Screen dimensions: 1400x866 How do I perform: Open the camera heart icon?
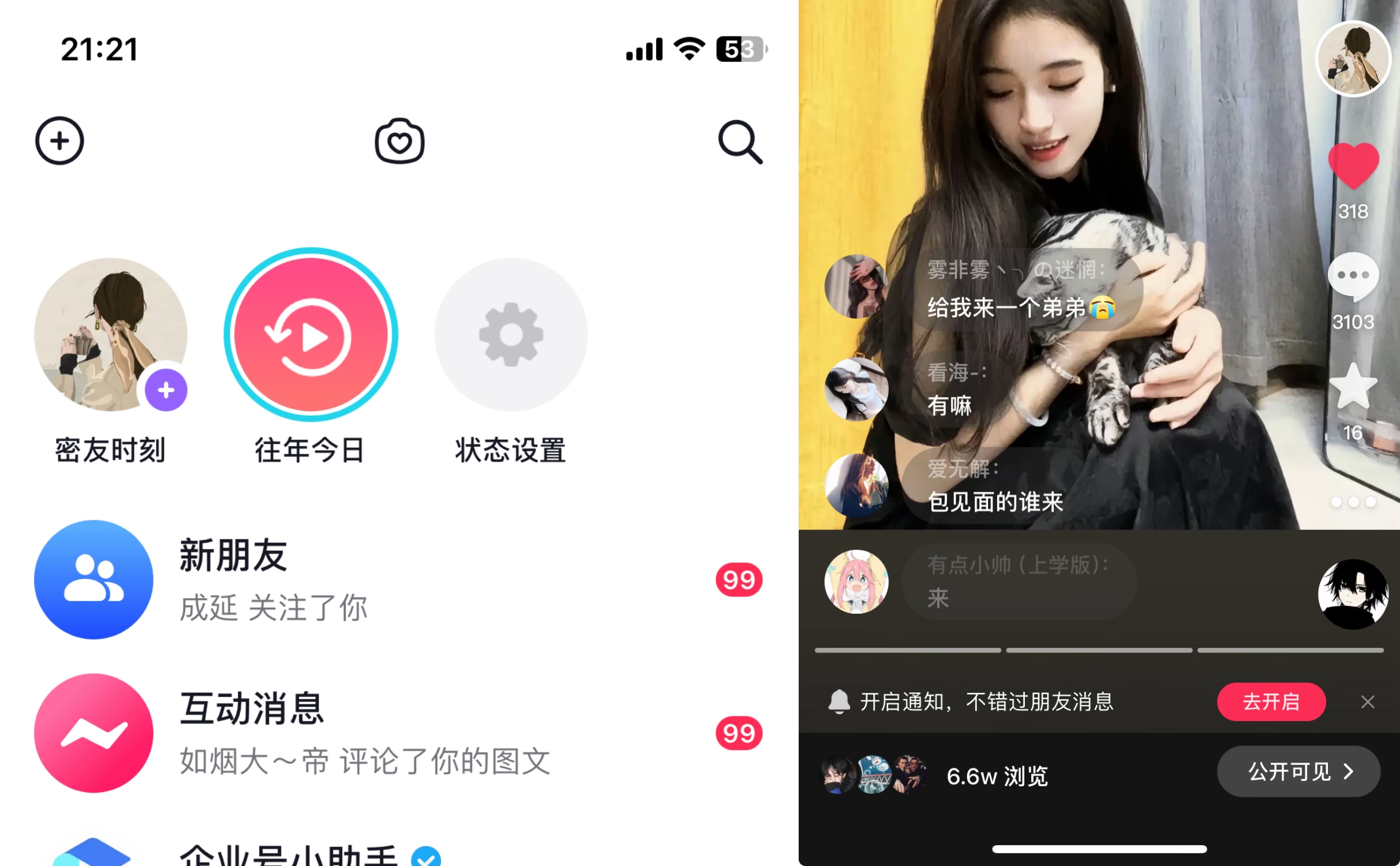399,141
